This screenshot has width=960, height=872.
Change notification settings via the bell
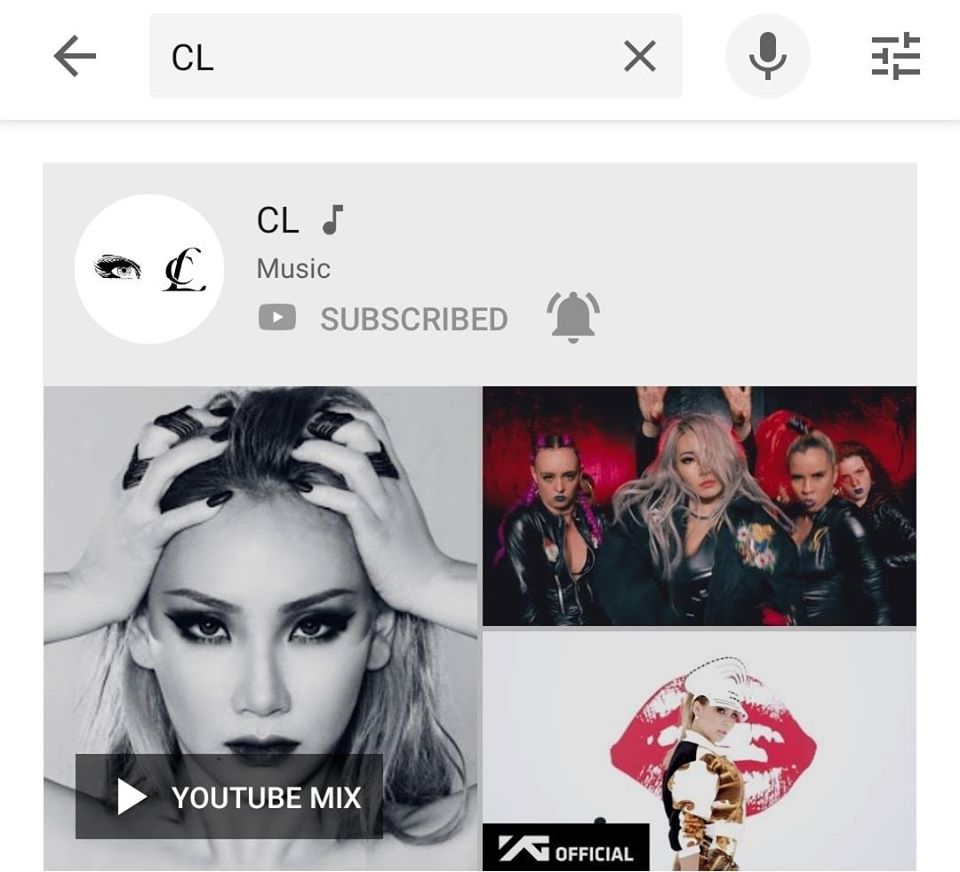click(573, 318)
